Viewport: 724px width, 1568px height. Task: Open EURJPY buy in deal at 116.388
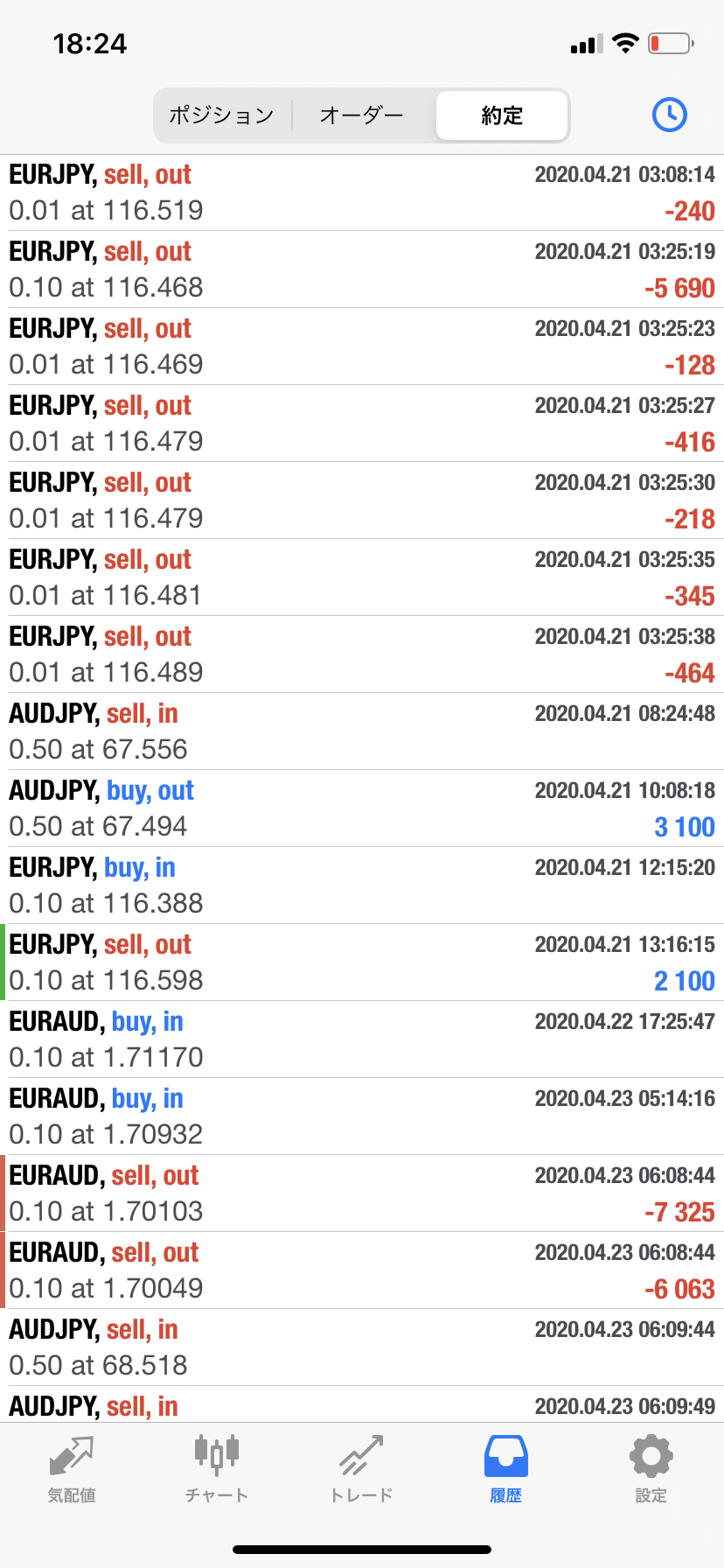(x=362, y=885)
